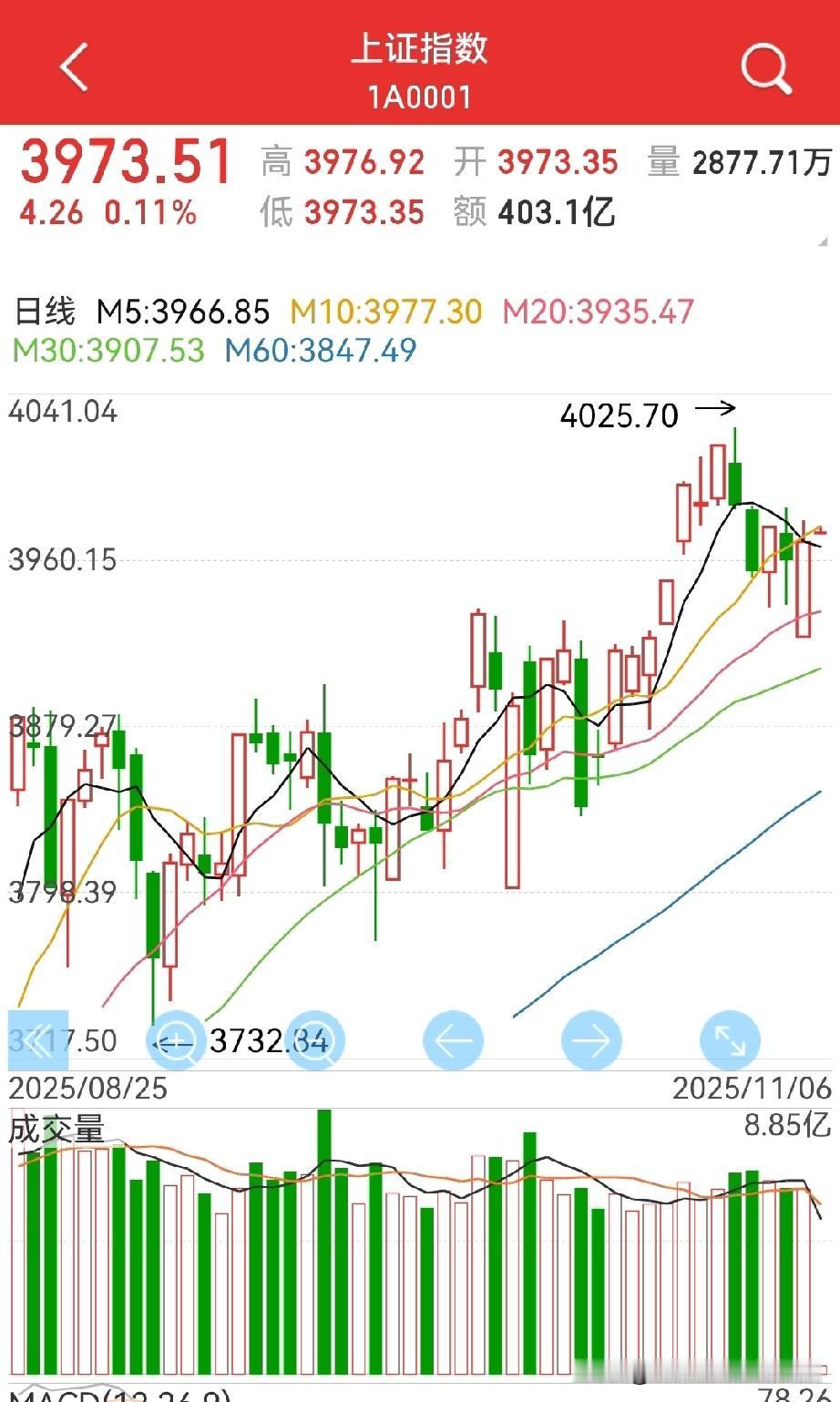The height and width of the screenshot is (1402, 840).
Task: Enter fullscreen chart mode via the expand icon
Action: (x=728, y=1039)
